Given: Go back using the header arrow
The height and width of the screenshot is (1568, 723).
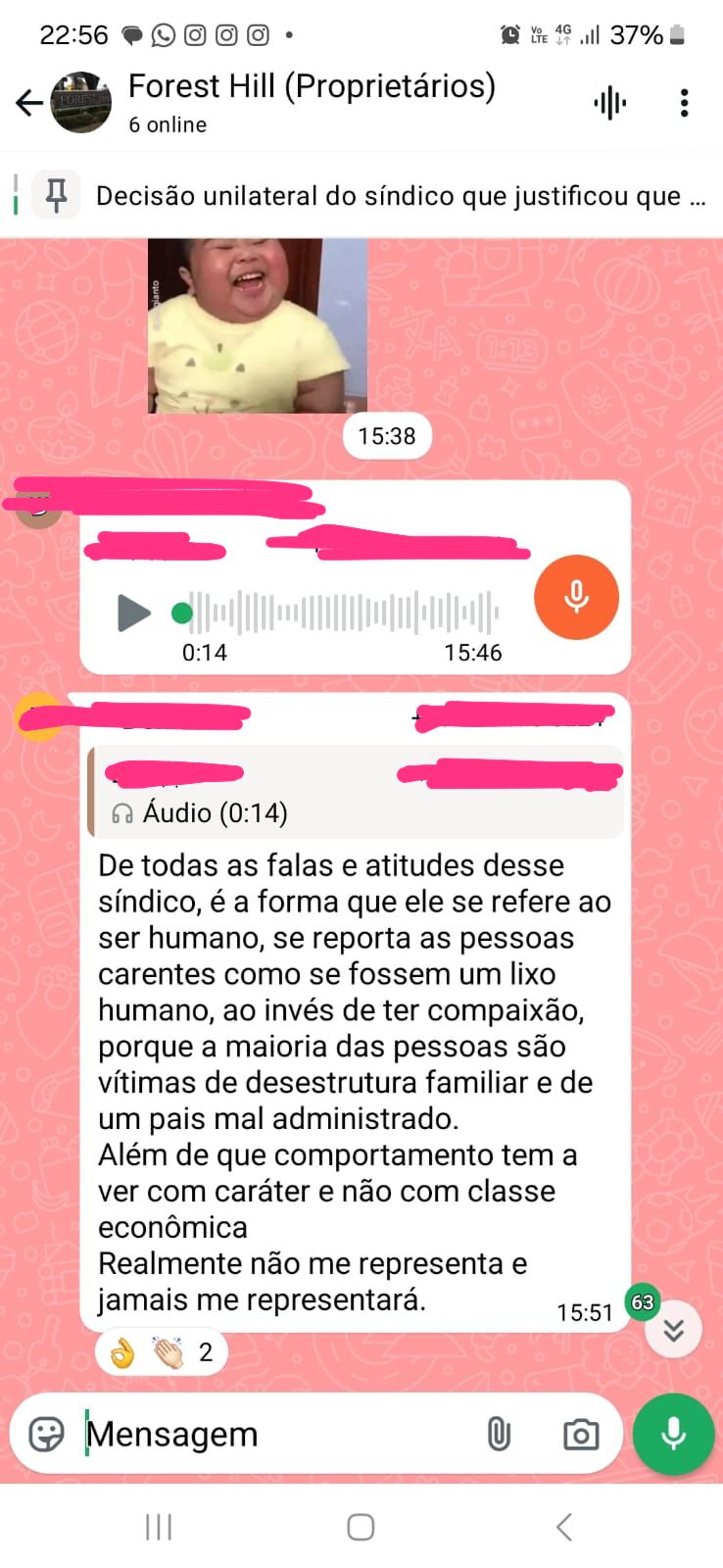Looking at the screenshot, I should [x=29, y=102].
